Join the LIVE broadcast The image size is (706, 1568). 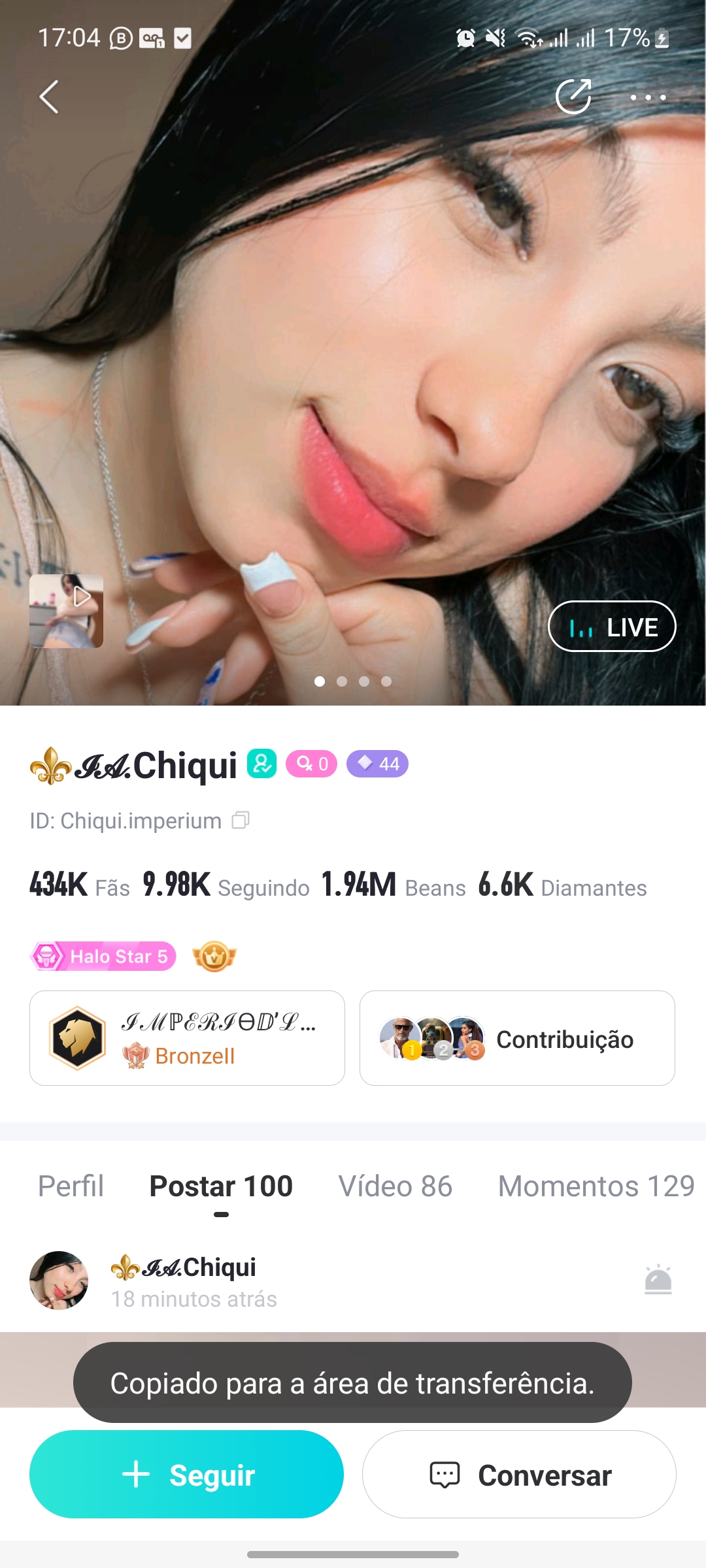[x=612, y=627]
